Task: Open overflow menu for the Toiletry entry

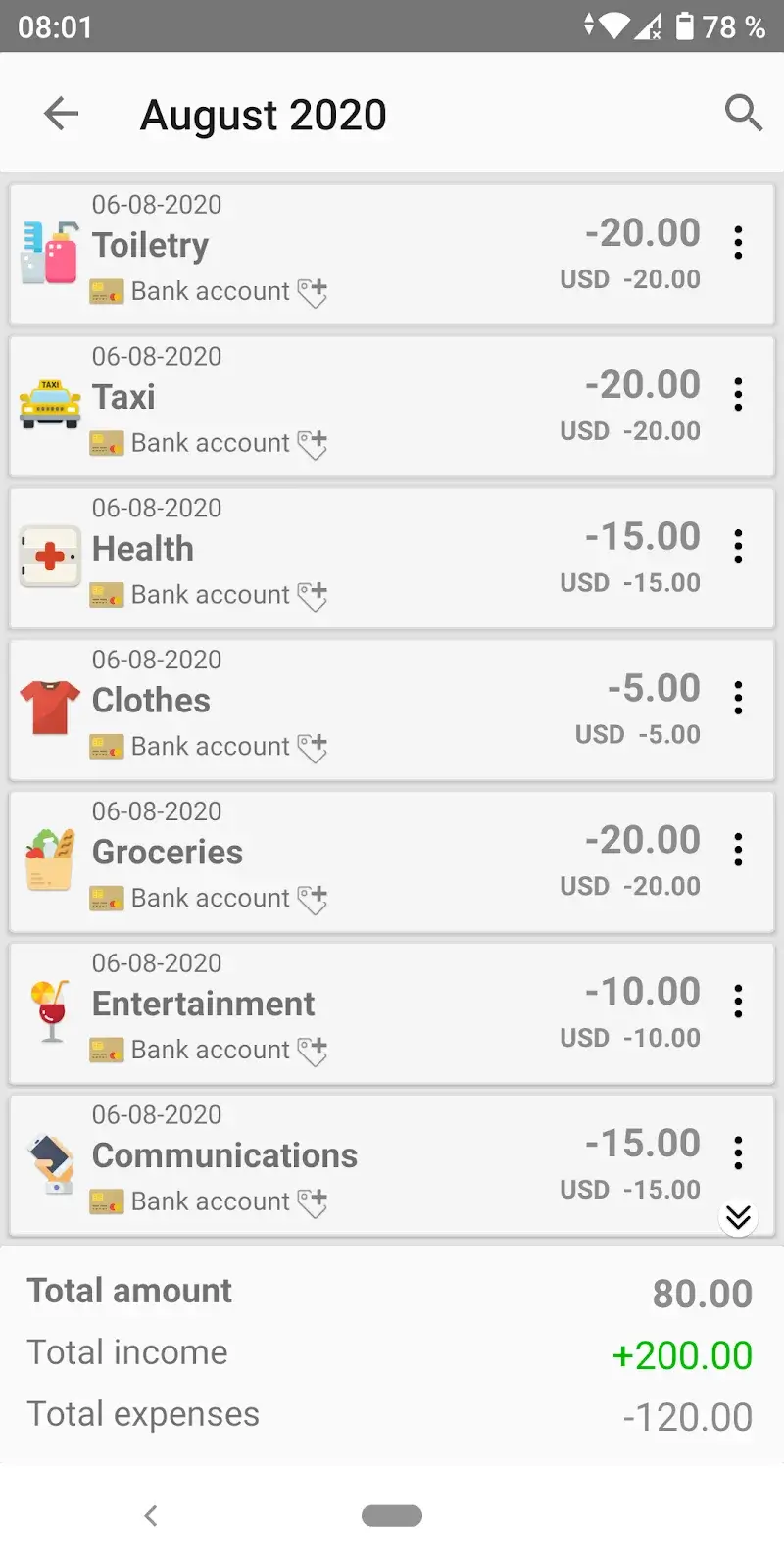Action: [x=738, y=242]
